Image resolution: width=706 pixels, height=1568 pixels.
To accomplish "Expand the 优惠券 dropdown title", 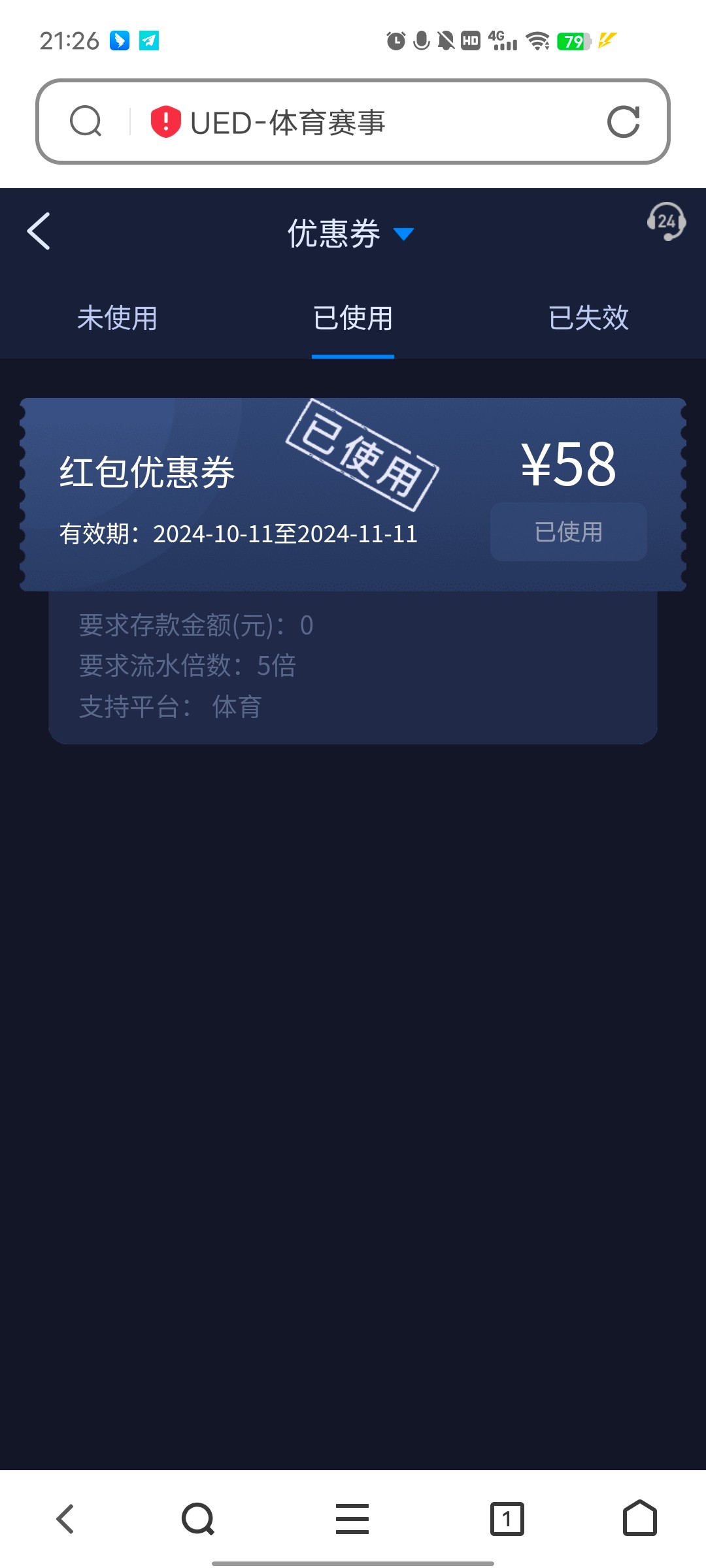I will coord(351,233).
